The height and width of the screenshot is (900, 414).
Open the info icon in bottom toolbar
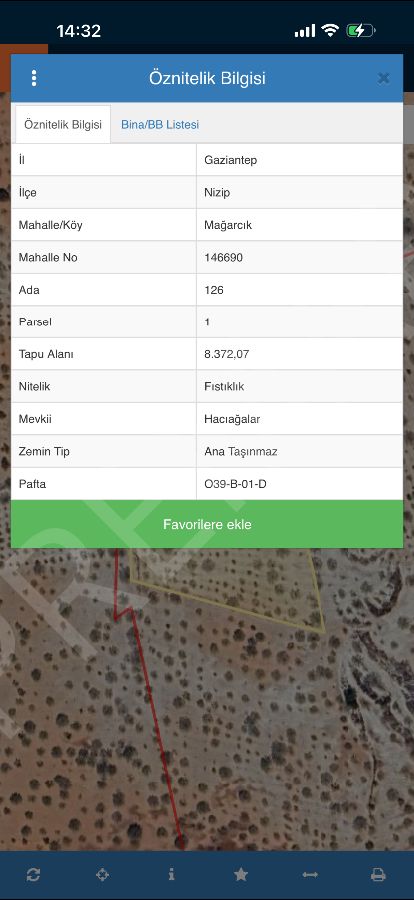171,874
